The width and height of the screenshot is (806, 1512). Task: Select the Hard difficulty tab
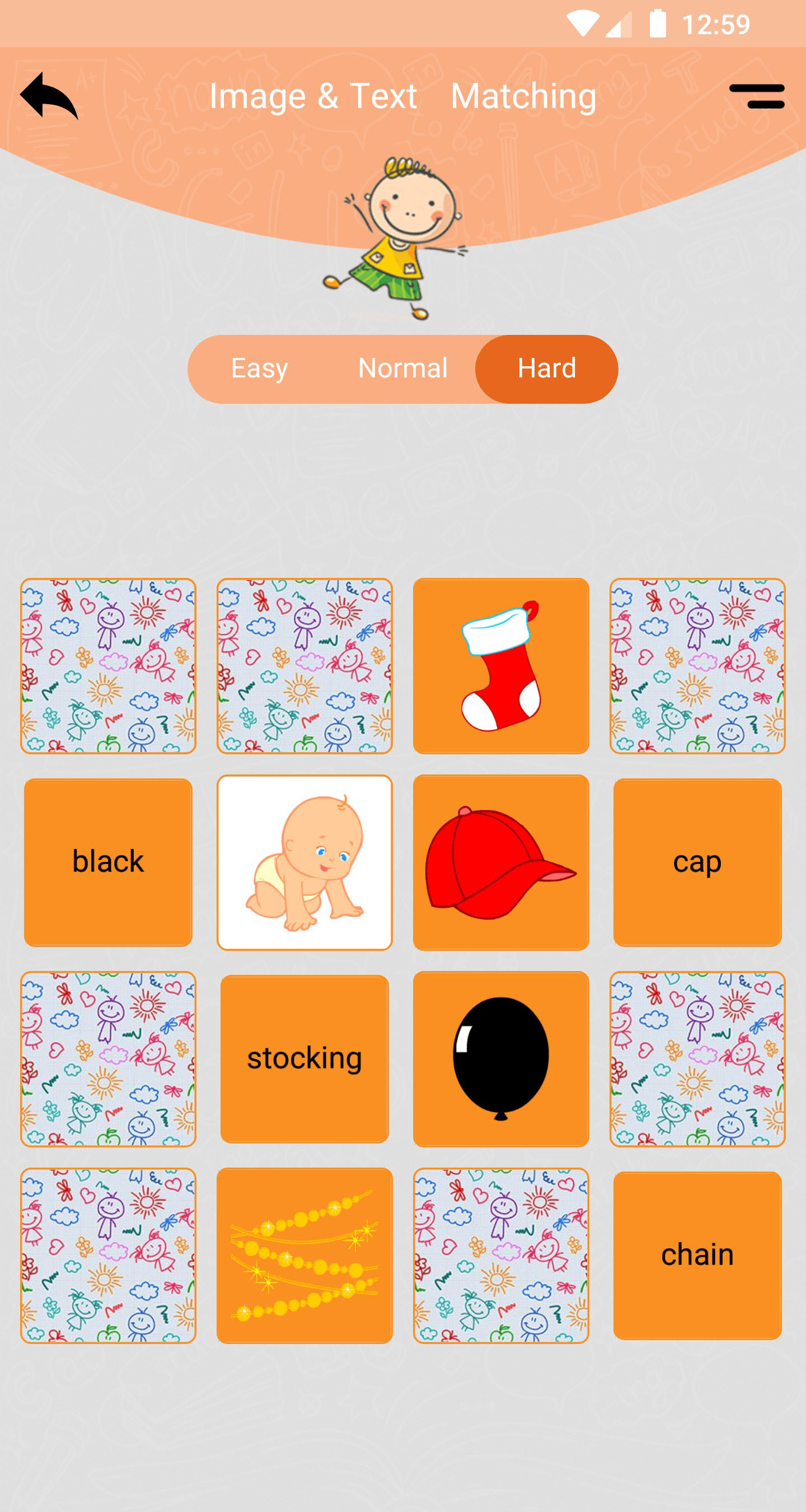[x=546, y=368]
